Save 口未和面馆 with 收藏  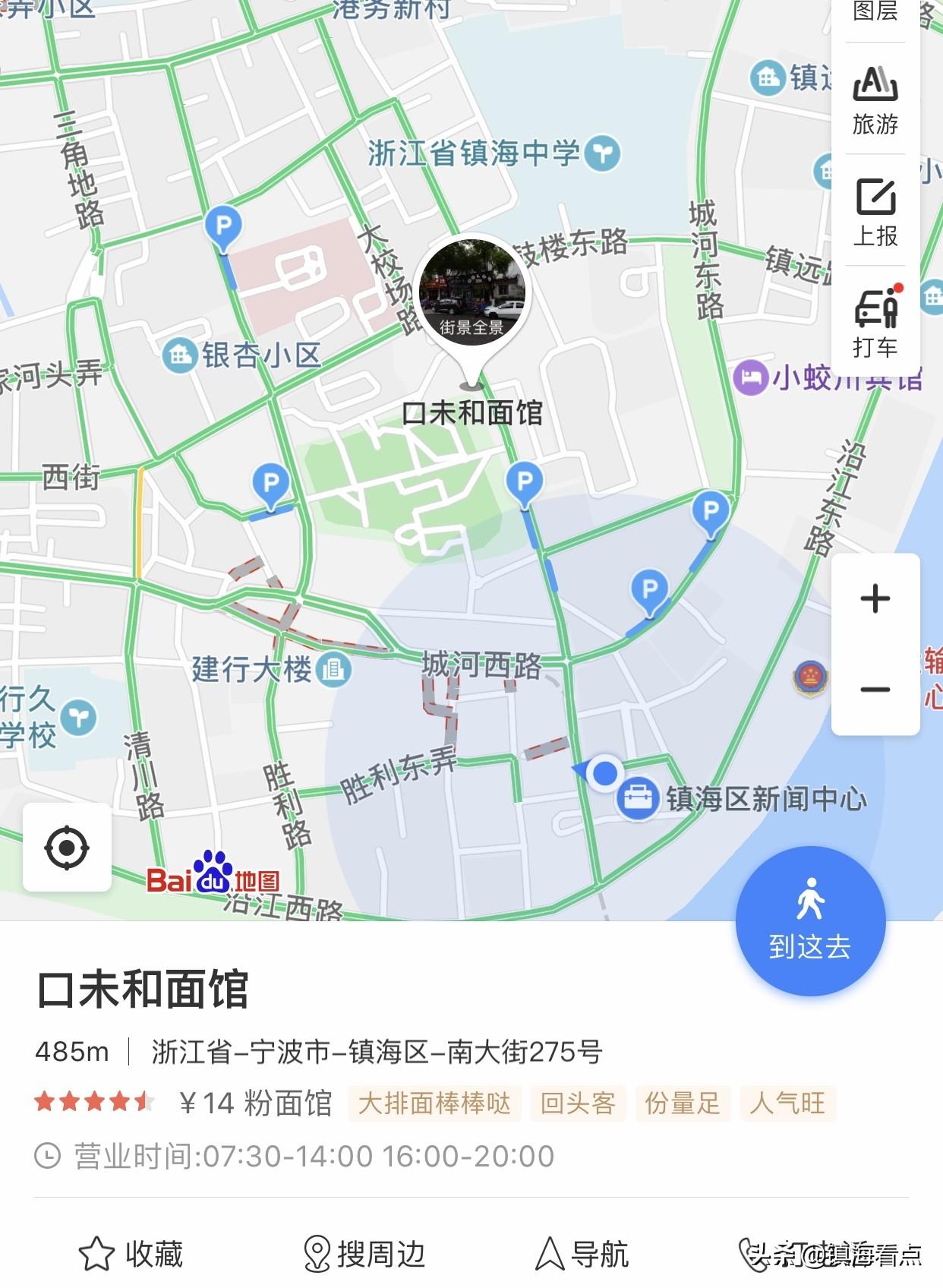tap(132, 1254)
